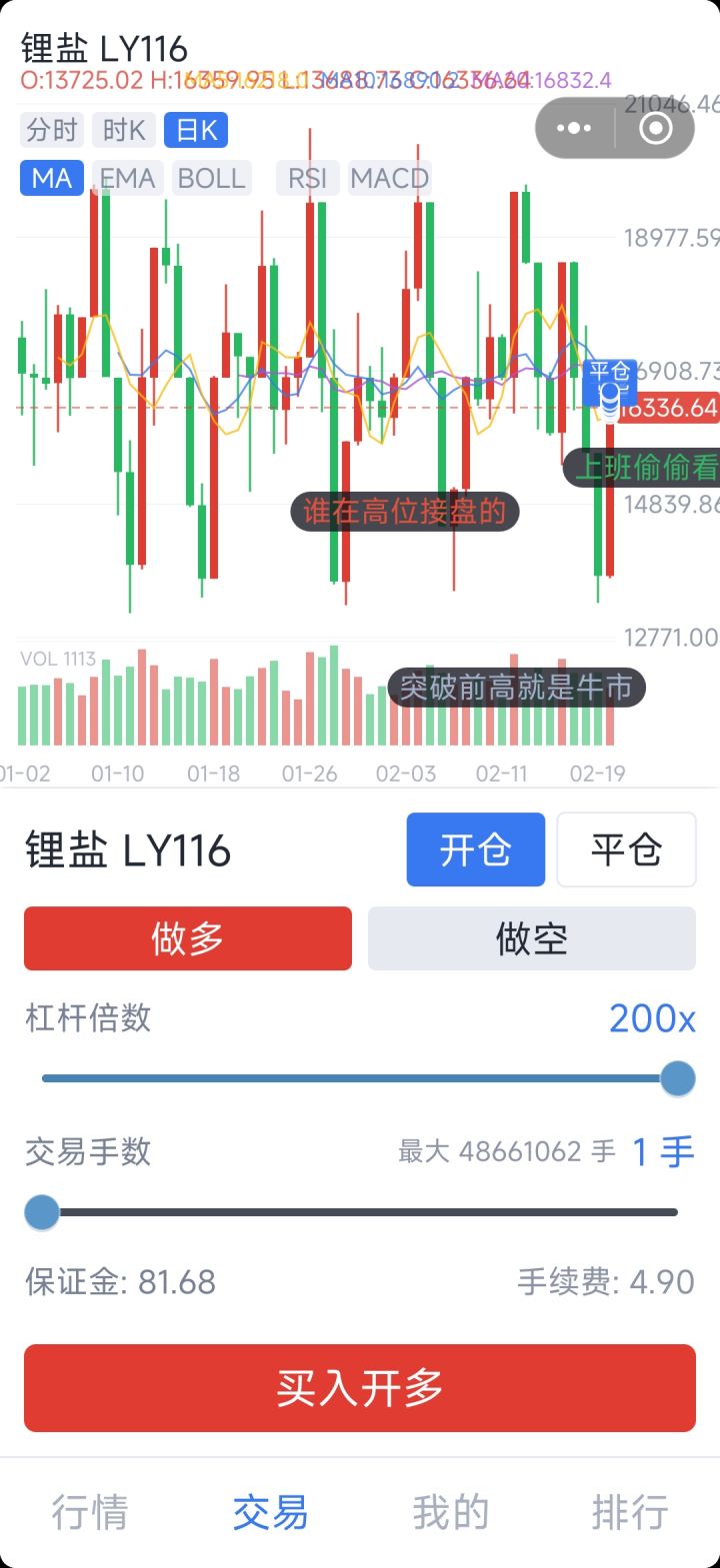This screenshot has height=1568, width=720.
Task: Select the 开仓 mode
Action: [476, 850]
